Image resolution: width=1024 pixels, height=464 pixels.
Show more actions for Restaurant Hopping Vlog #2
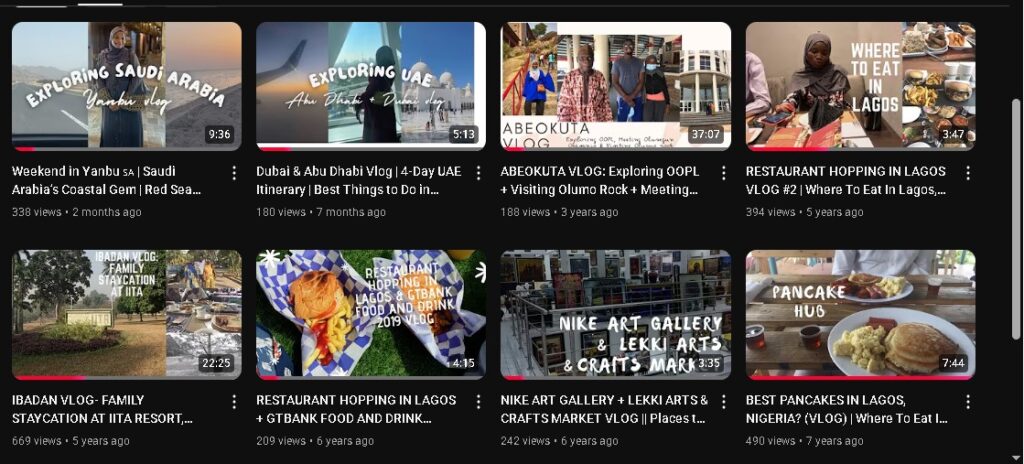click(x=967, y=173)
